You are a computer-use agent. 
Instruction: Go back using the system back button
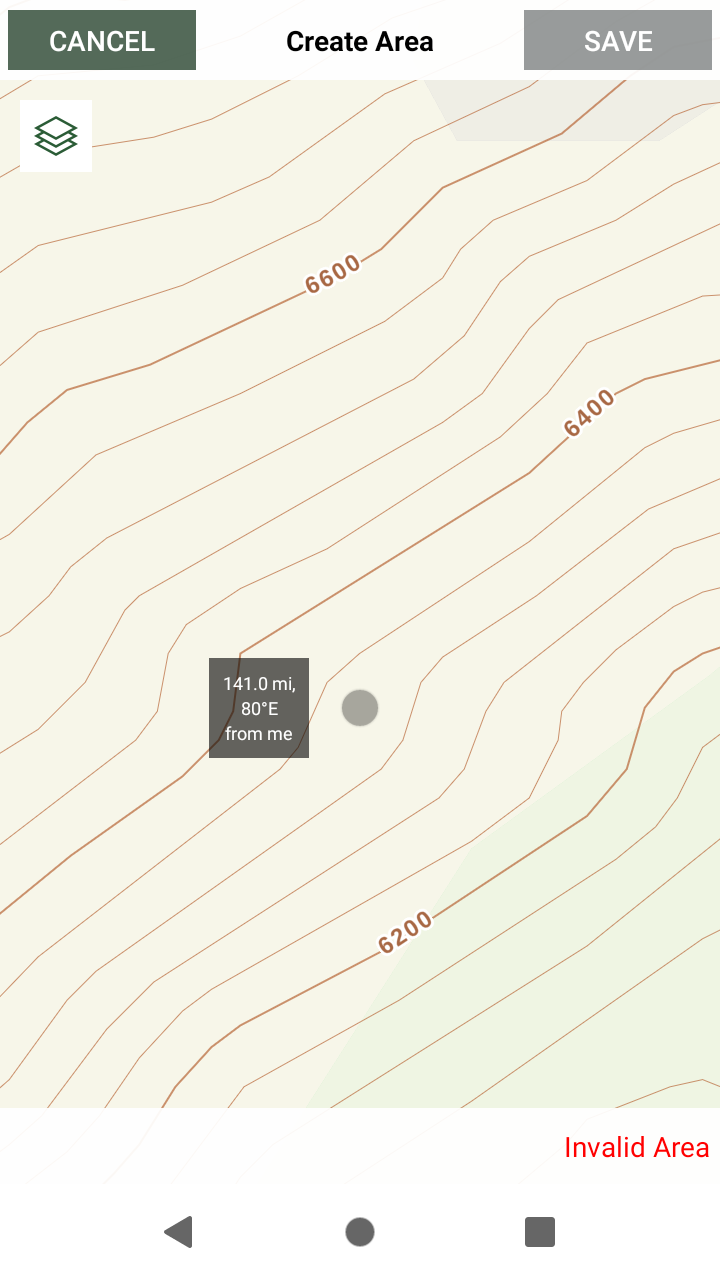(178, 1232)
